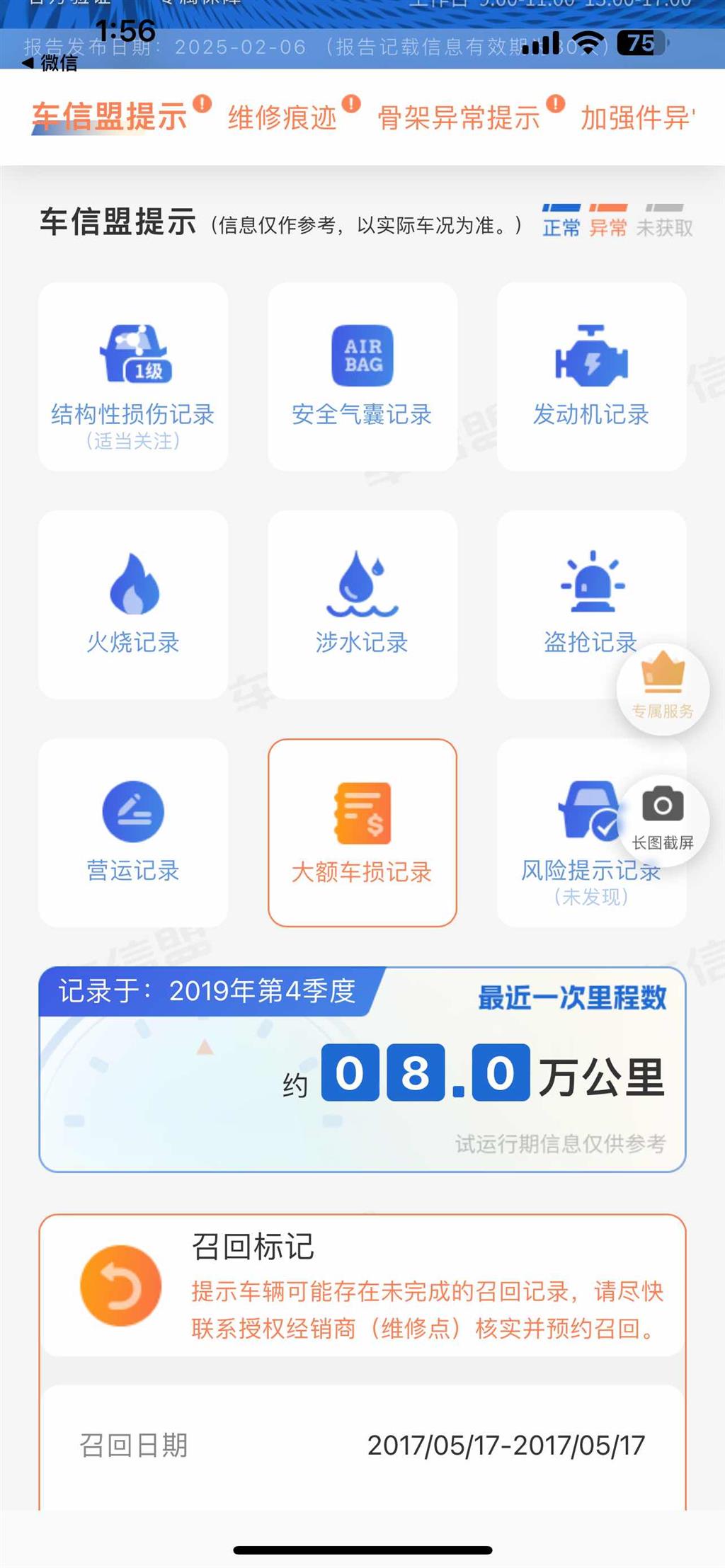Open the 结构性损伤记录 structural damage tile
Screen dimensions: 725x1568
click(x=132, y=375)
